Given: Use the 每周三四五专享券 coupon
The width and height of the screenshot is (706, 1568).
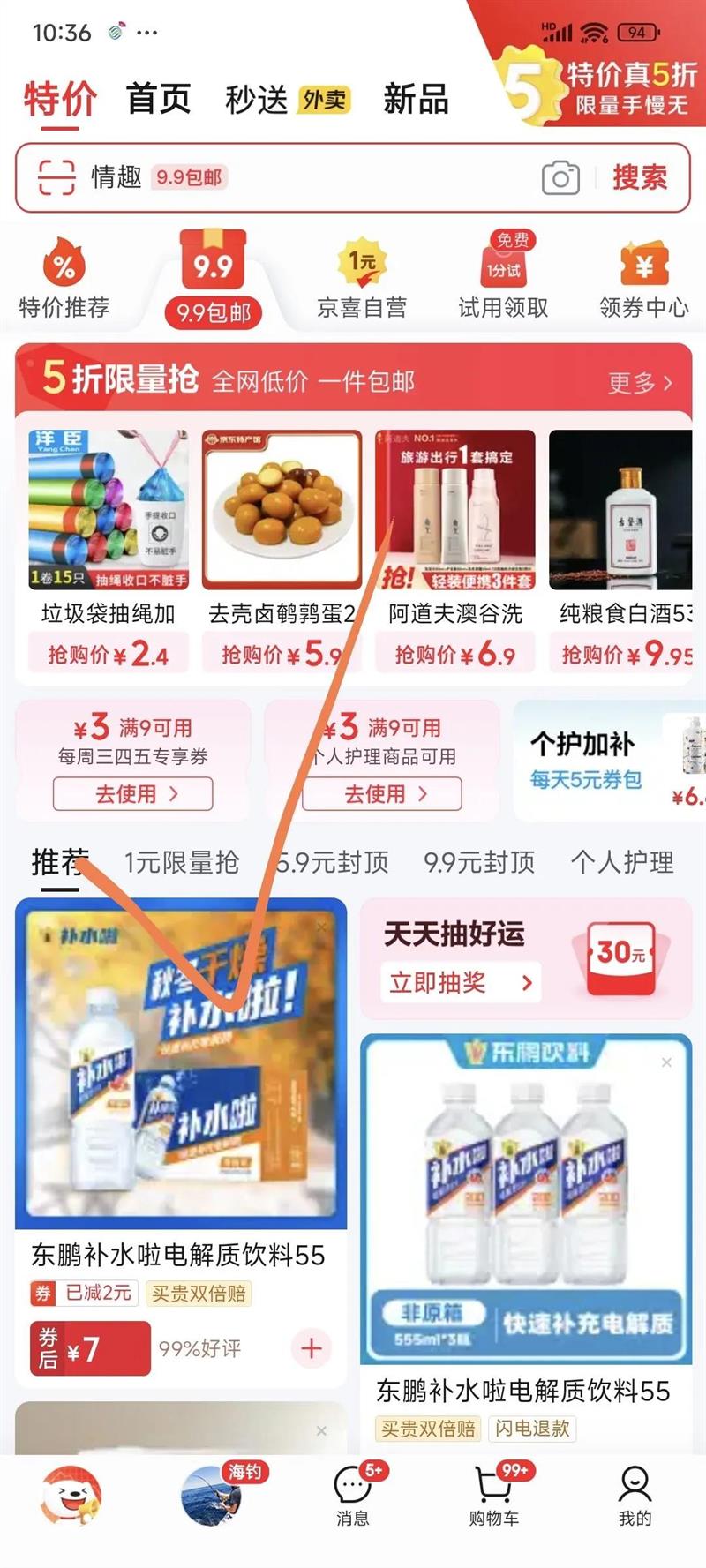Looking at the screenshot, I should coord(132,793).
